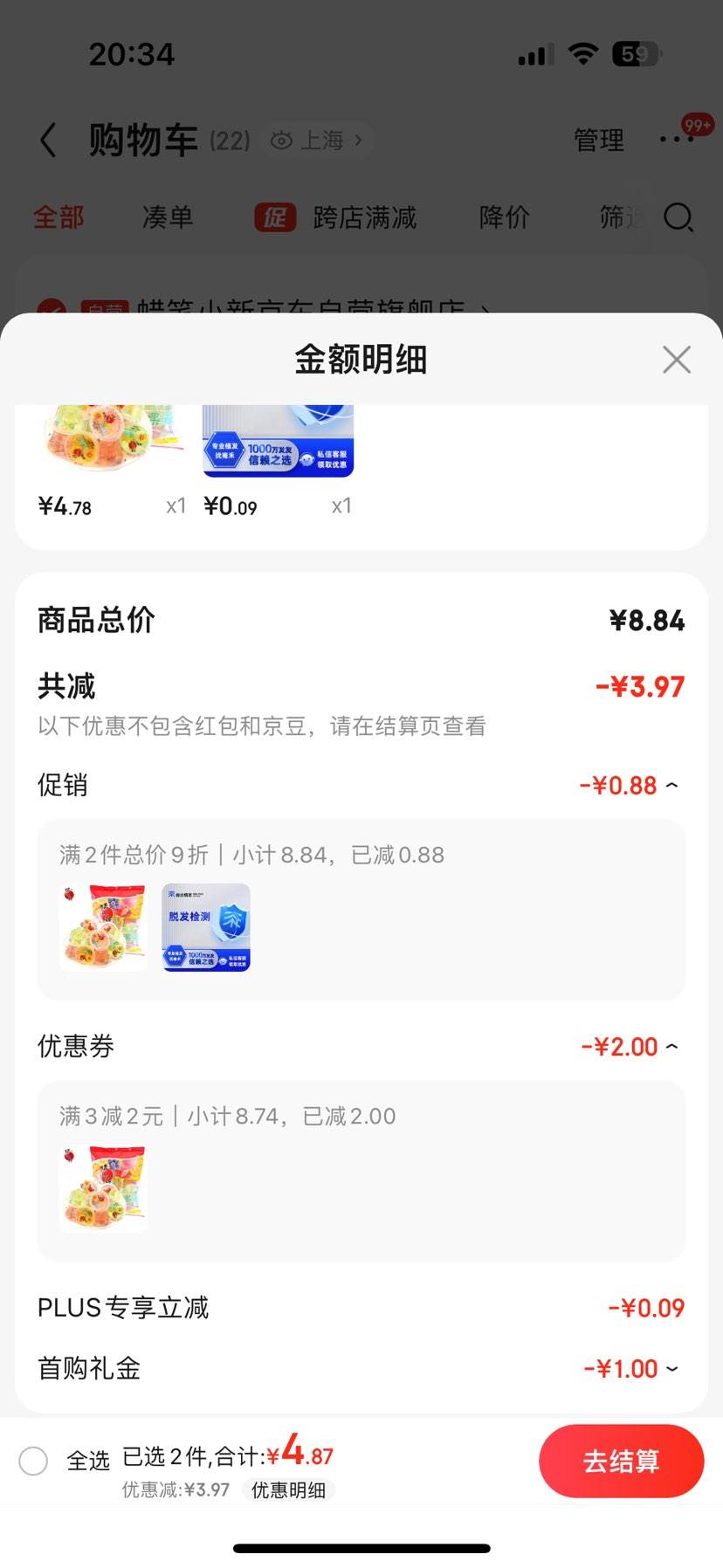Open the search magnifier icon
This screenshot has height=1568, width=723.
click(678, 219)
